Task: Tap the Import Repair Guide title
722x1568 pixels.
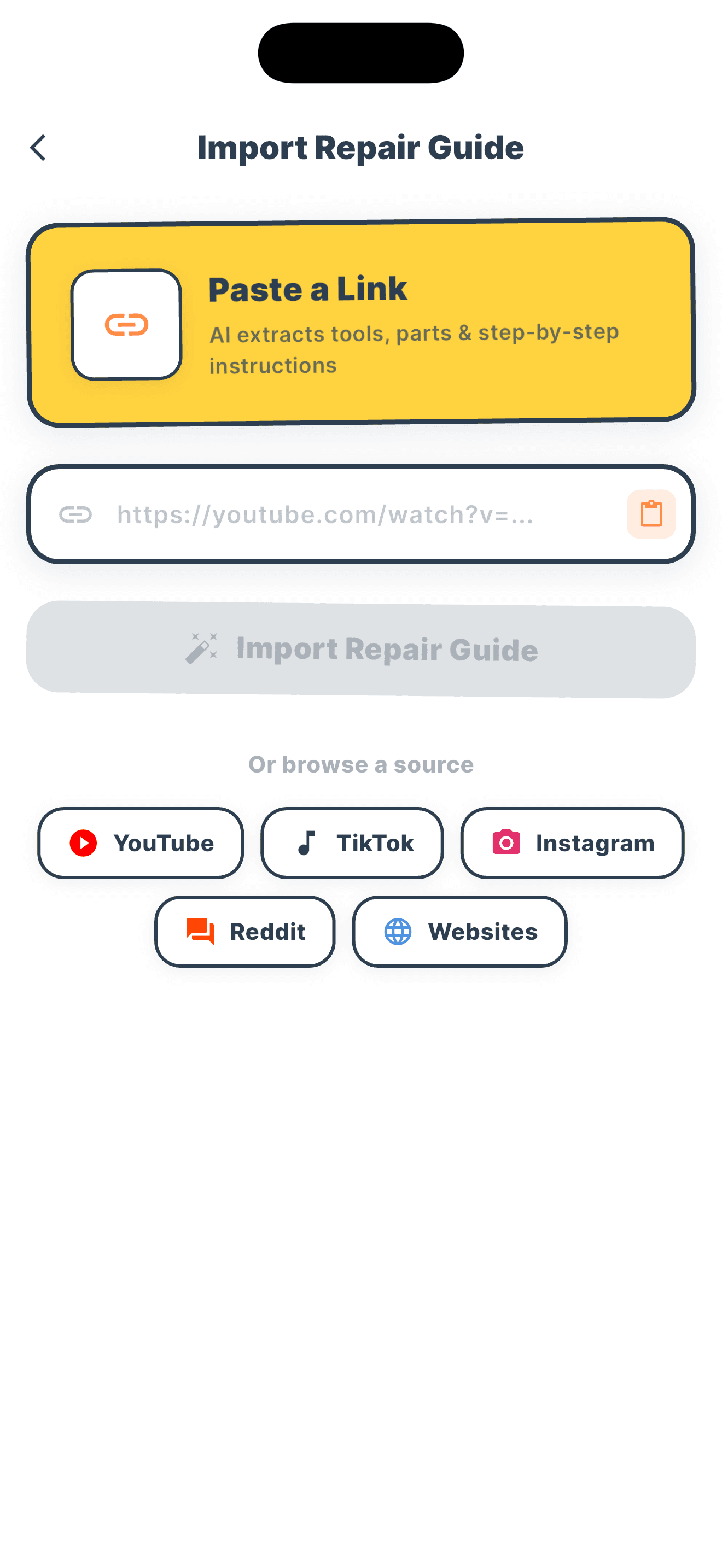Action: click(360, 148)
